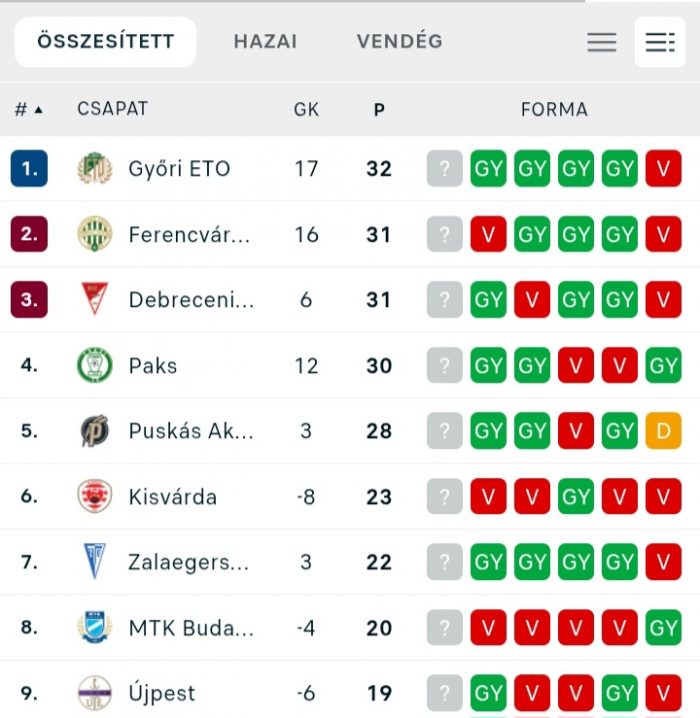This screenshot has width=700, height=718.
Task: Tap Puskás Akadémia's orange D form badge
Action: tap(663, 432)
